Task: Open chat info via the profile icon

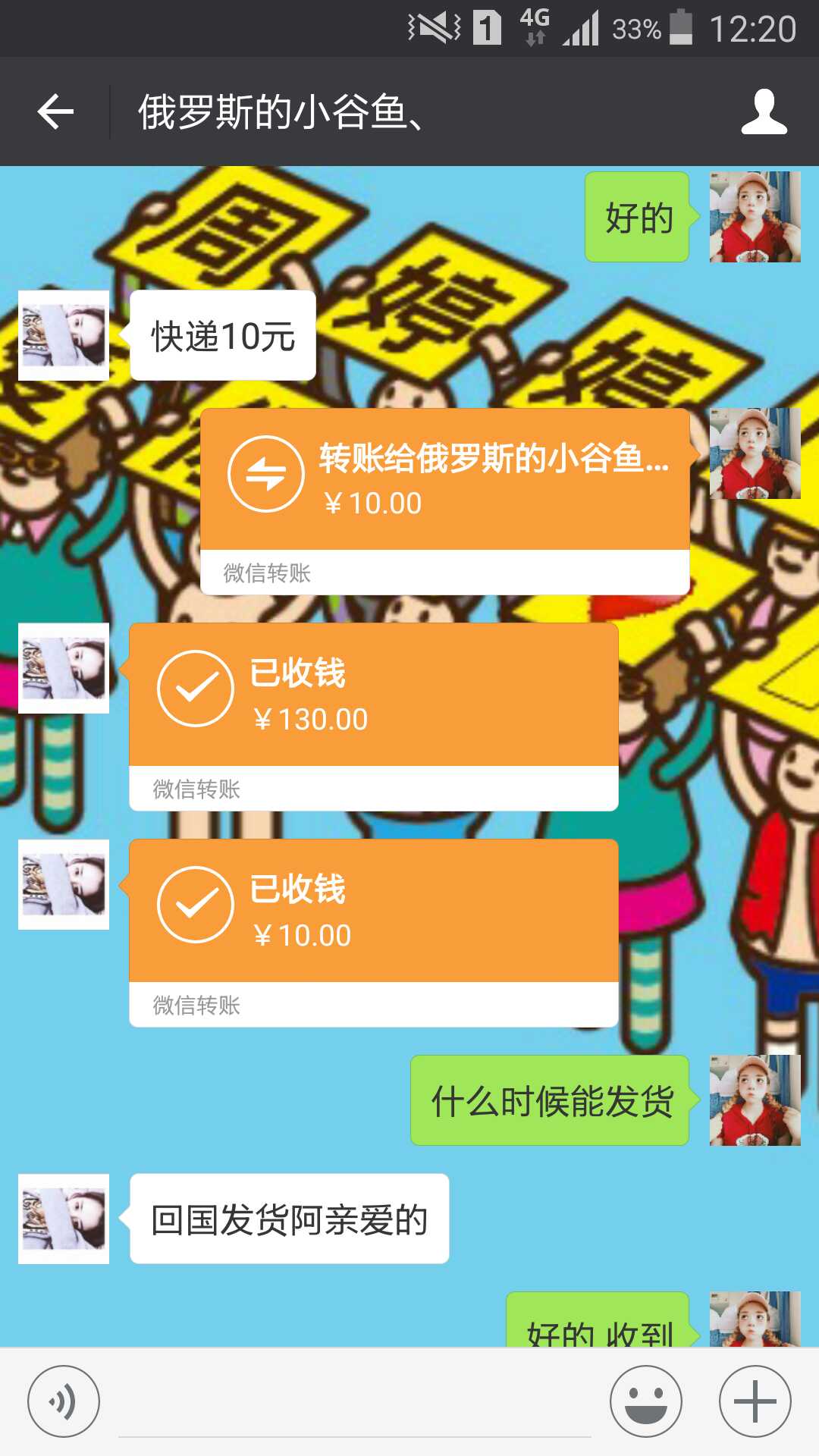Action: (764, 112)
